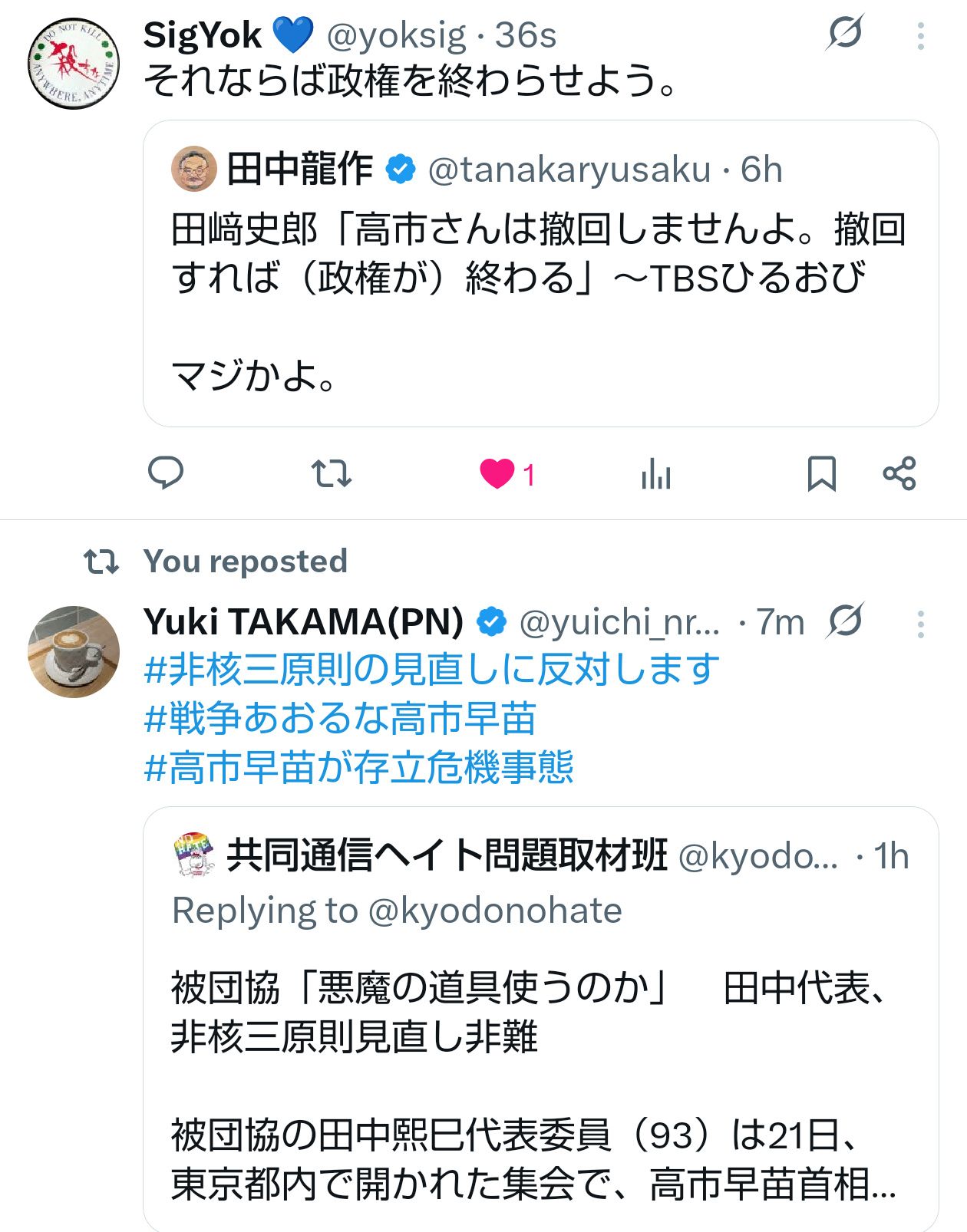Open hashtag #非核三原則の見直しに反対します
967x1232 pixels.
click(431, 670)
